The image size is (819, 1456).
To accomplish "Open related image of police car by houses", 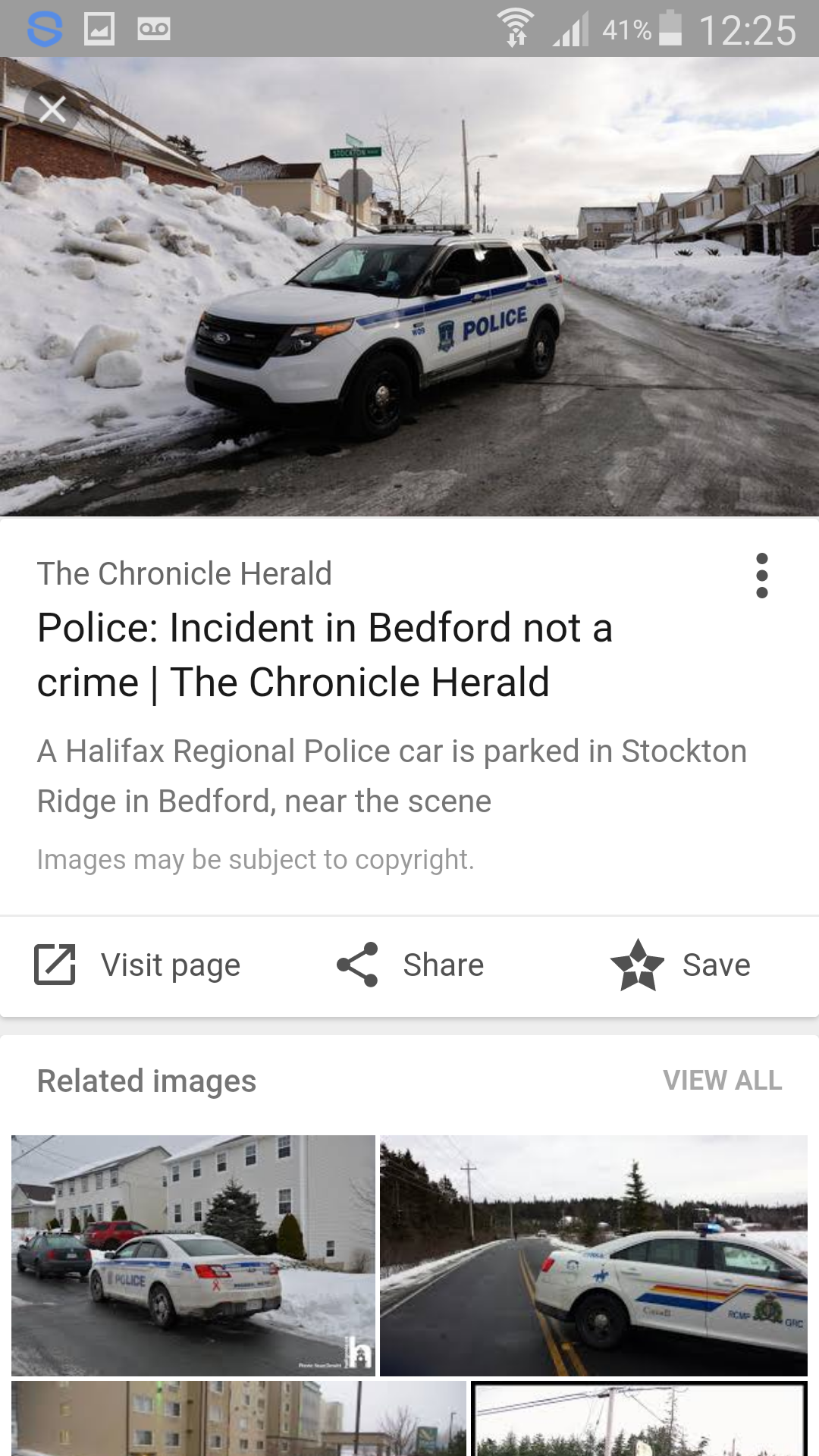I will tap(193, 1255).
